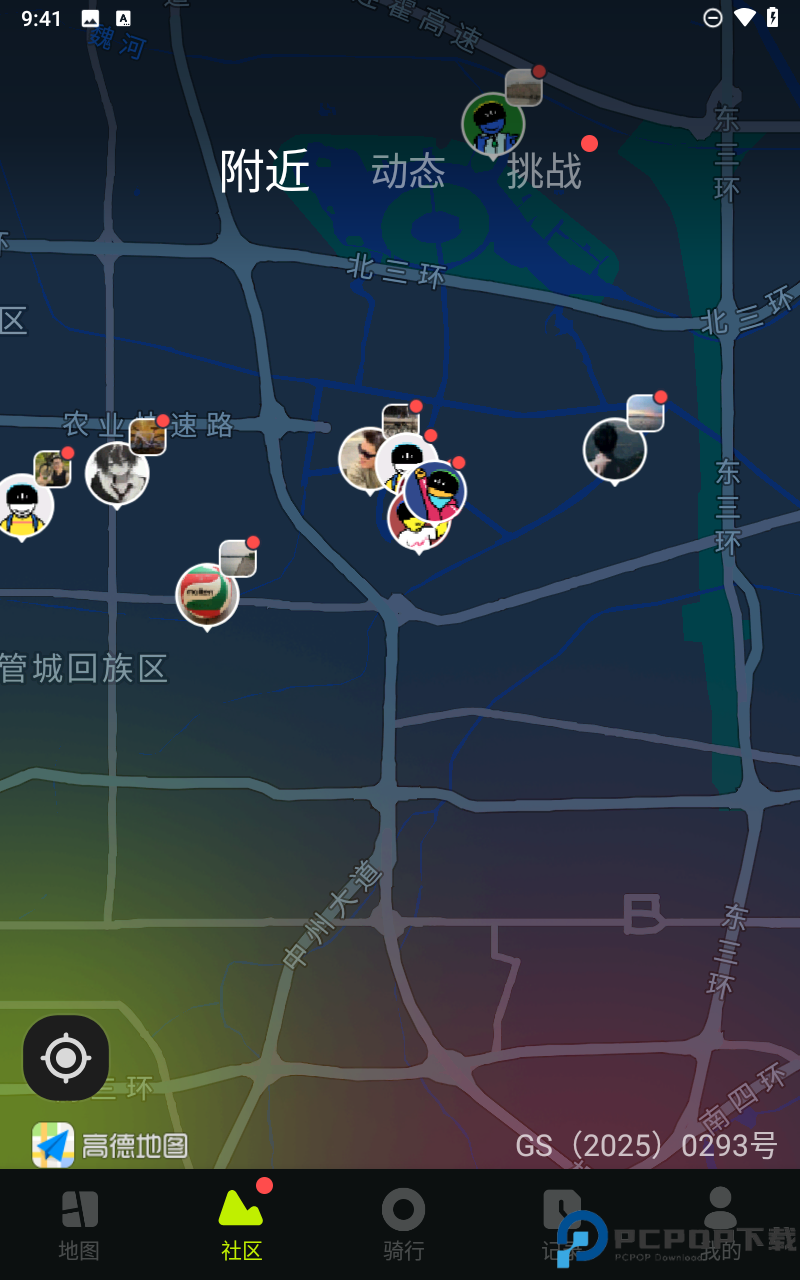Open the 骑行 tab
This screenshot has width=800, height=1280.
tap(403, 1224)
